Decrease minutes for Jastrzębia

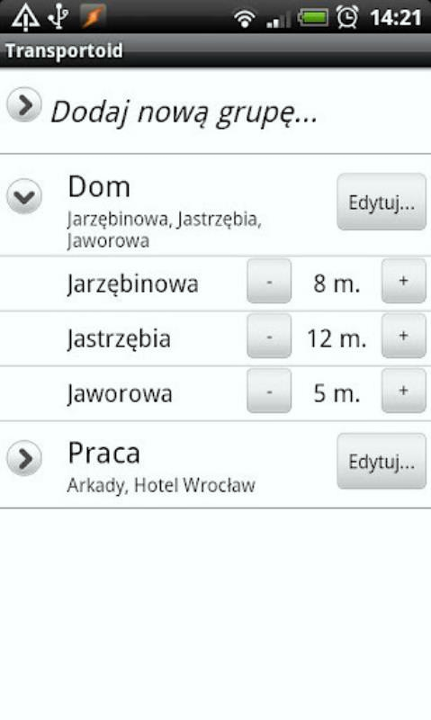tap(269, 336)
